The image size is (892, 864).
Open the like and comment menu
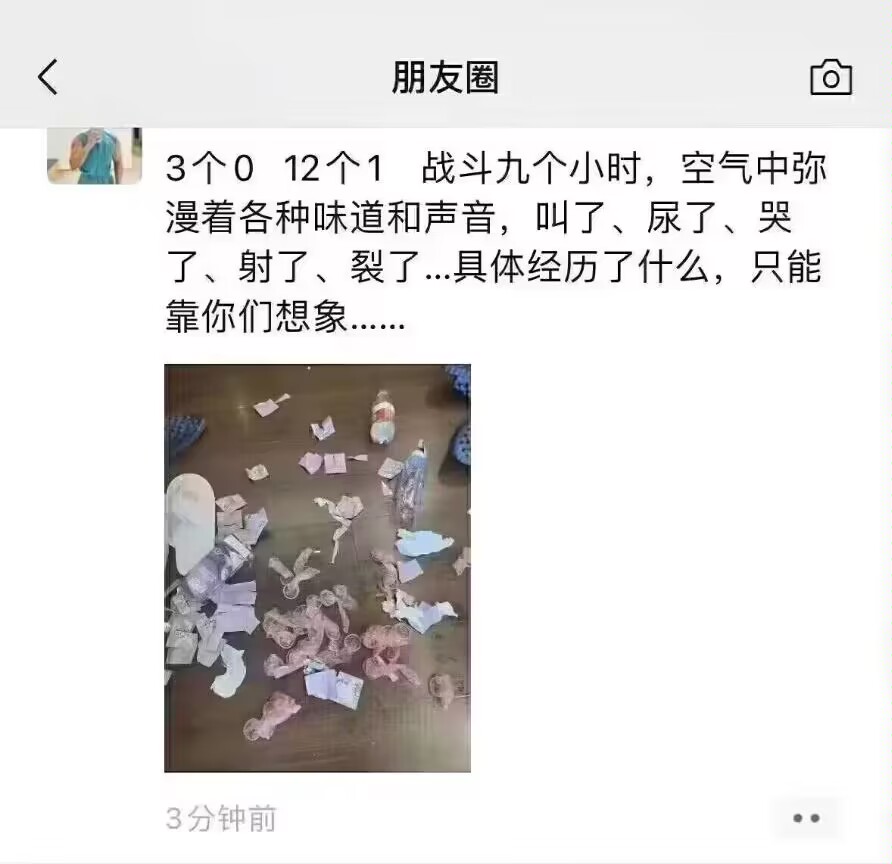(x=806, y=818)
